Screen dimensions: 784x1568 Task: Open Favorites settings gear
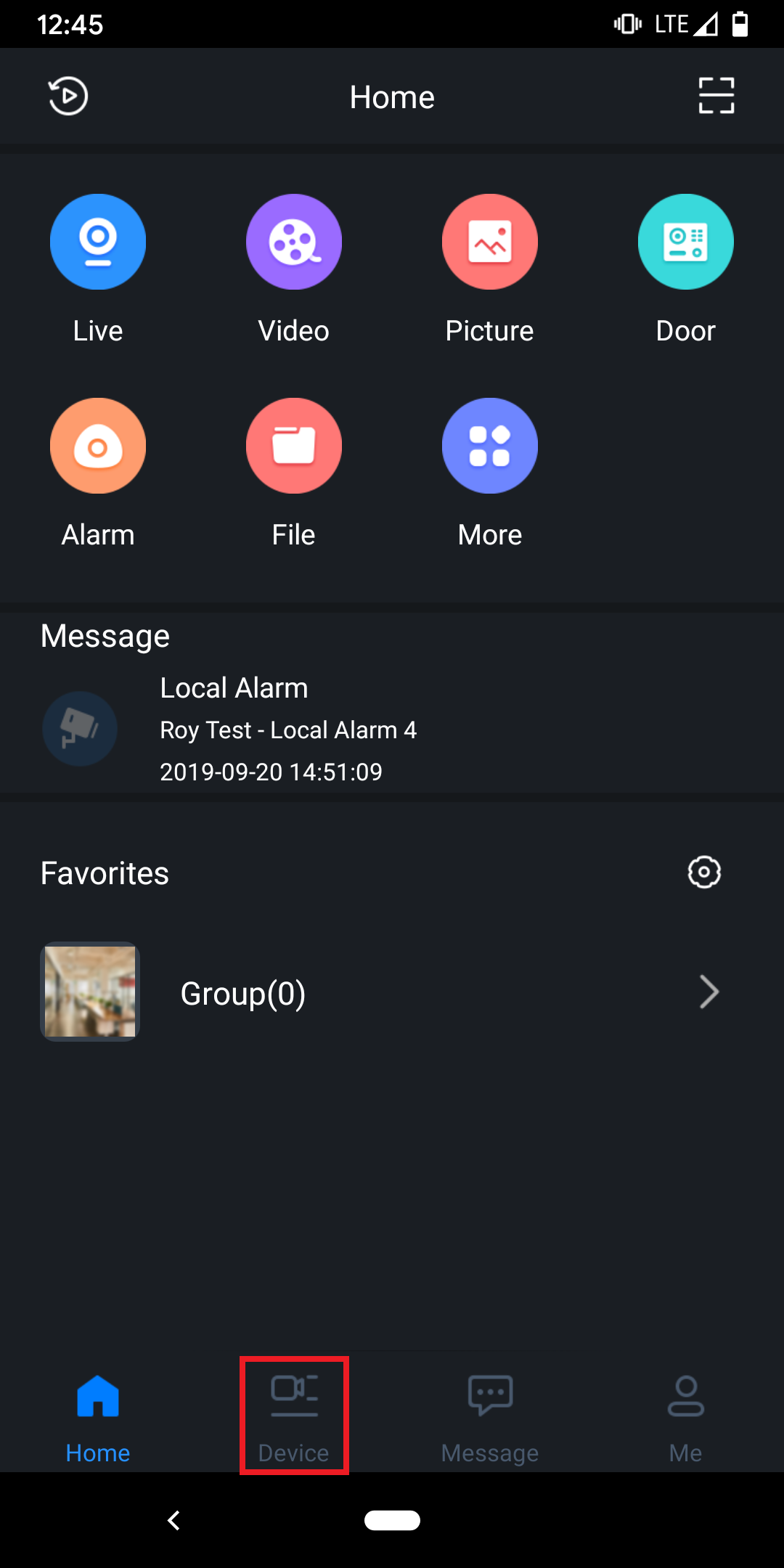click(704, 872)
